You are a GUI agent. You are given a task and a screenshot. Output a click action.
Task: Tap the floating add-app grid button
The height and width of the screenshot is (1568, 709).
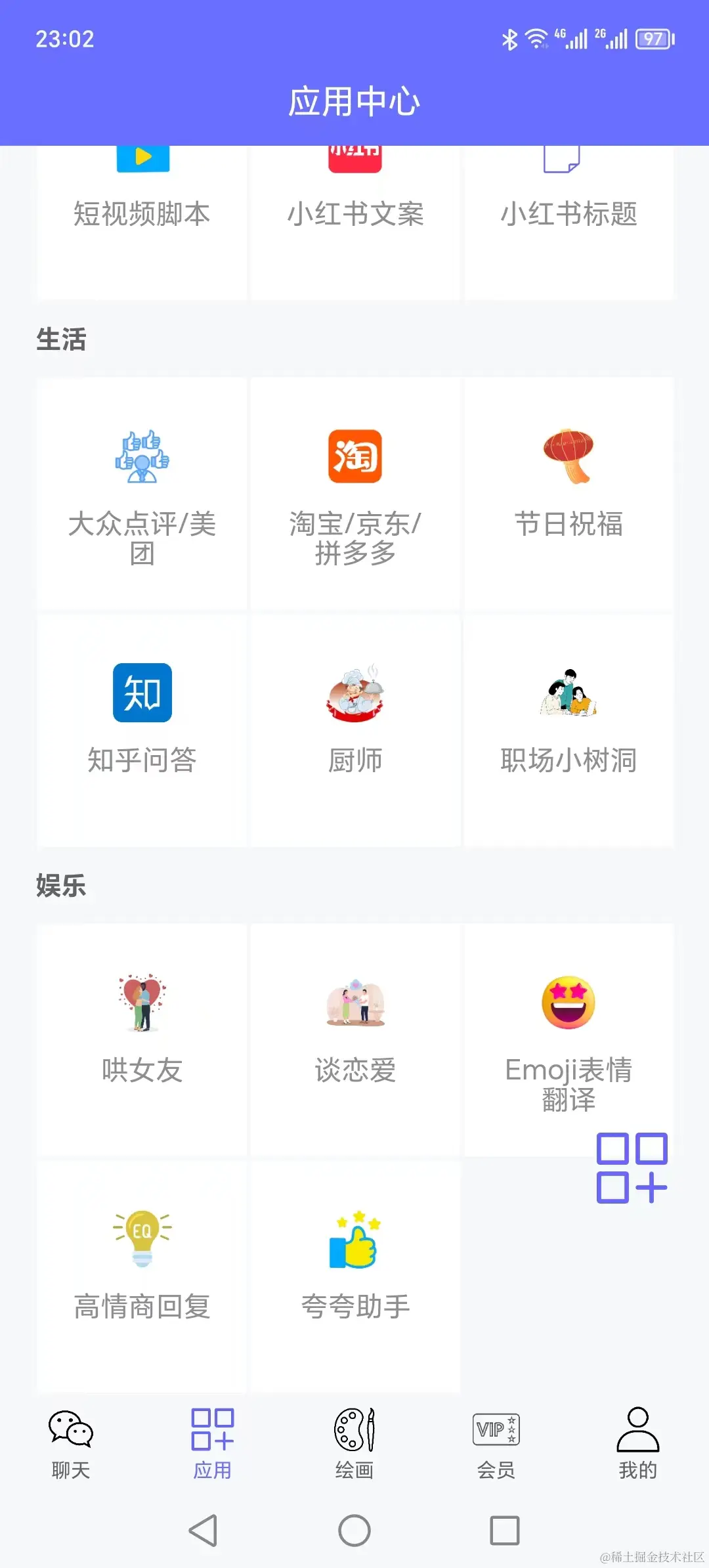pyautogui.click(x=632, y=1167)
